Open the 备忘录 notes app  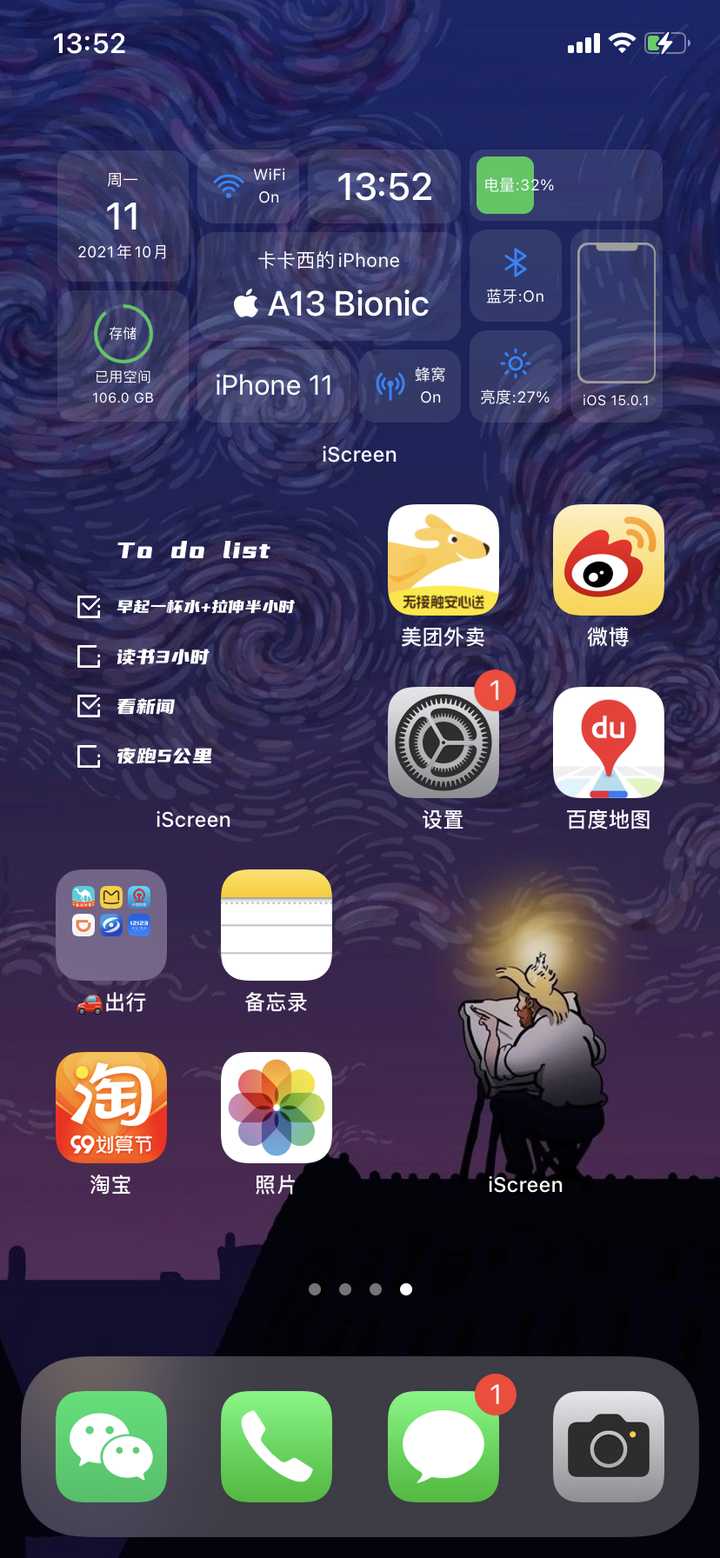[x=276, y=925]
